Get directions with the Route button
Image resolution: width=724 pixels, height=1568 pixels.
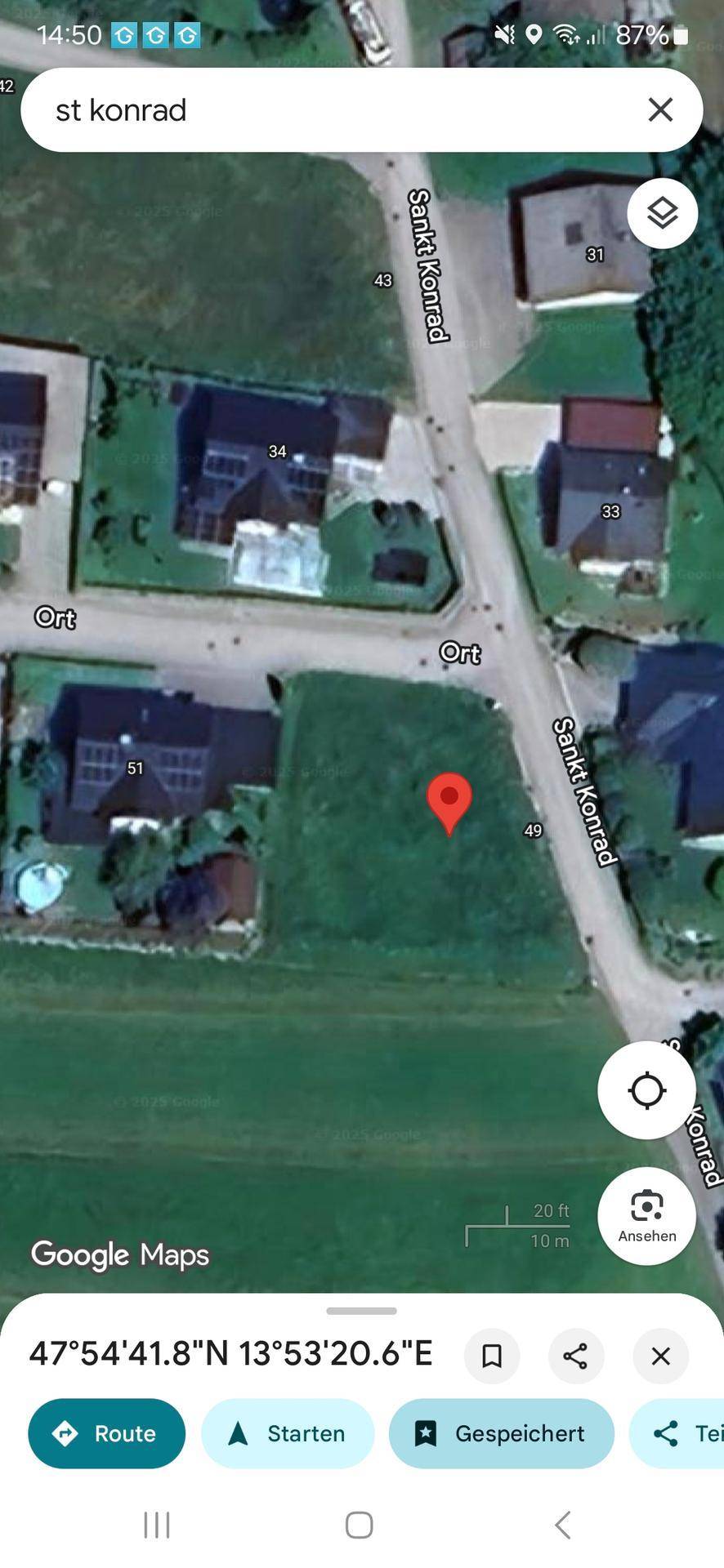(x=107, y=1433)
